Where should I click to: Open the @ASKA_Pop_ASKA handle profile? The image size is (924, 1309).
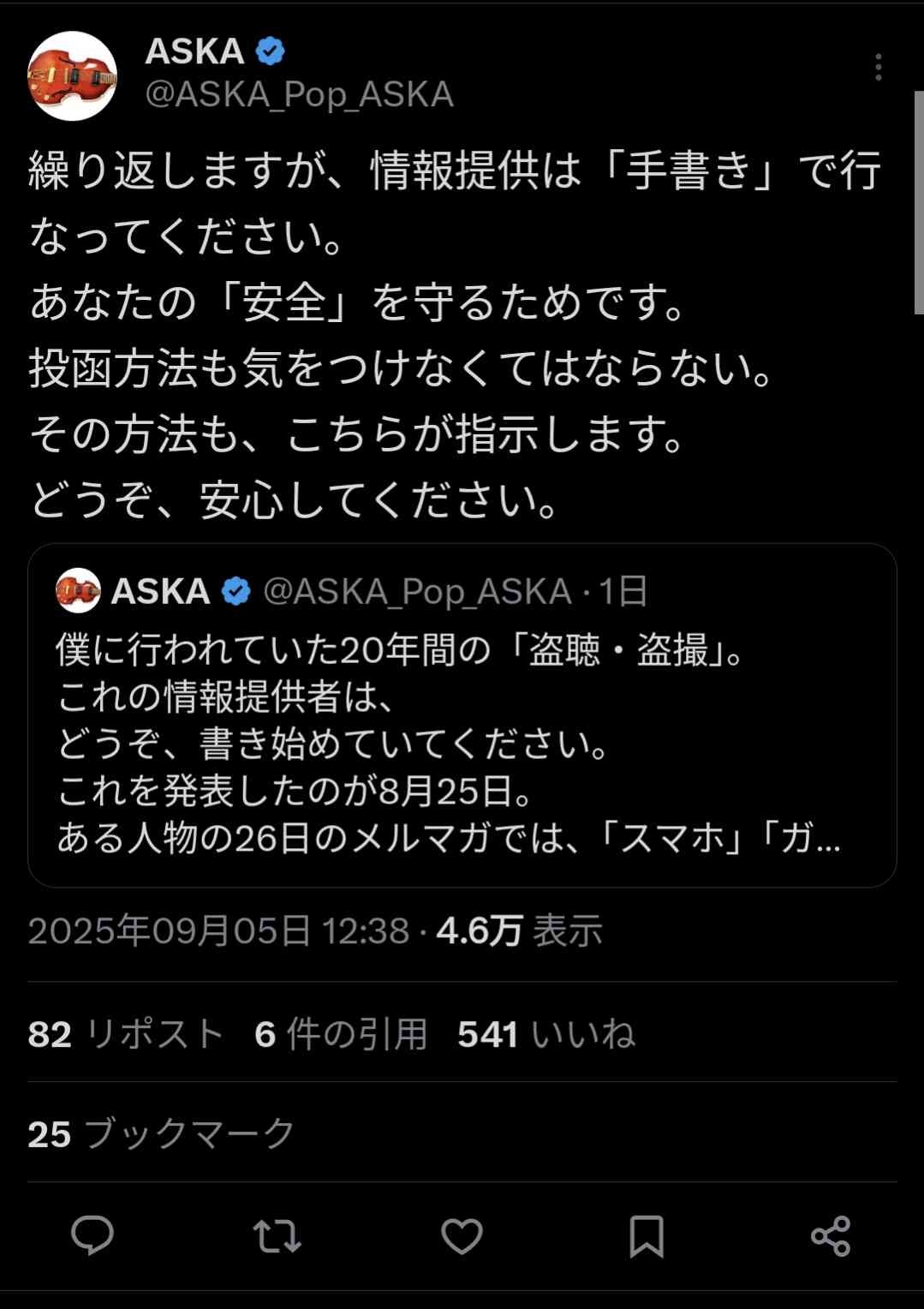(299, 94)
